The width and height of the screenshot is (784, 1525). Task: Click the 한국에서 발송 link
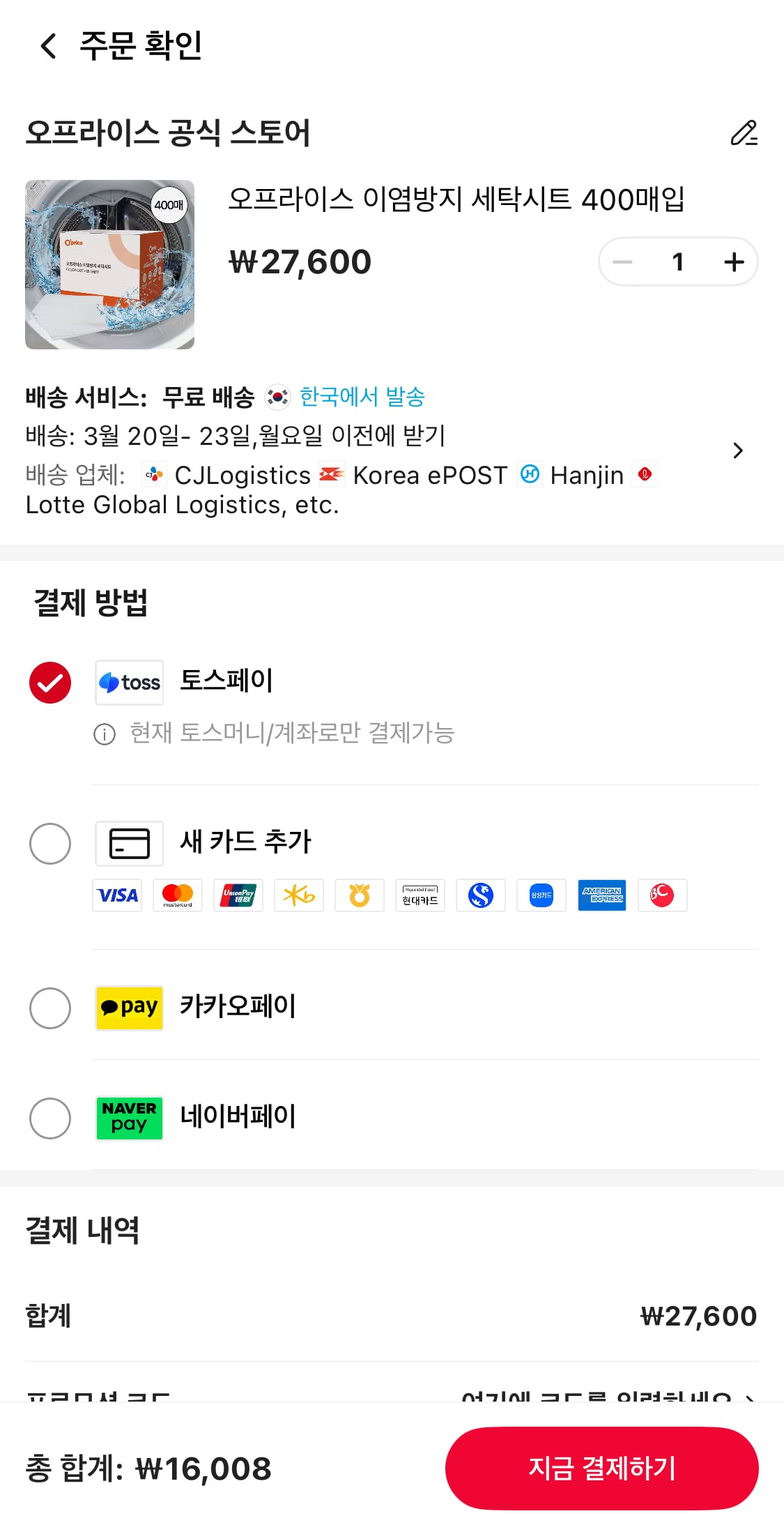click(x=361, y=397)
